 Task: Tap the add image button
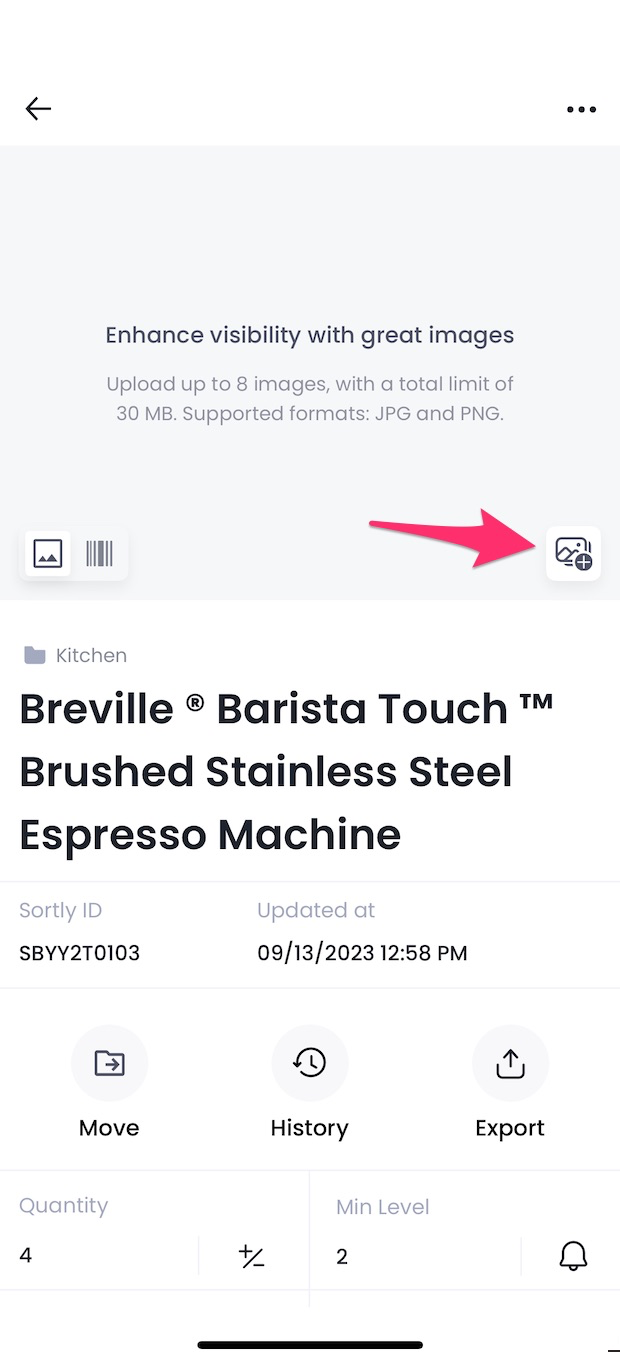click(573, 553)
